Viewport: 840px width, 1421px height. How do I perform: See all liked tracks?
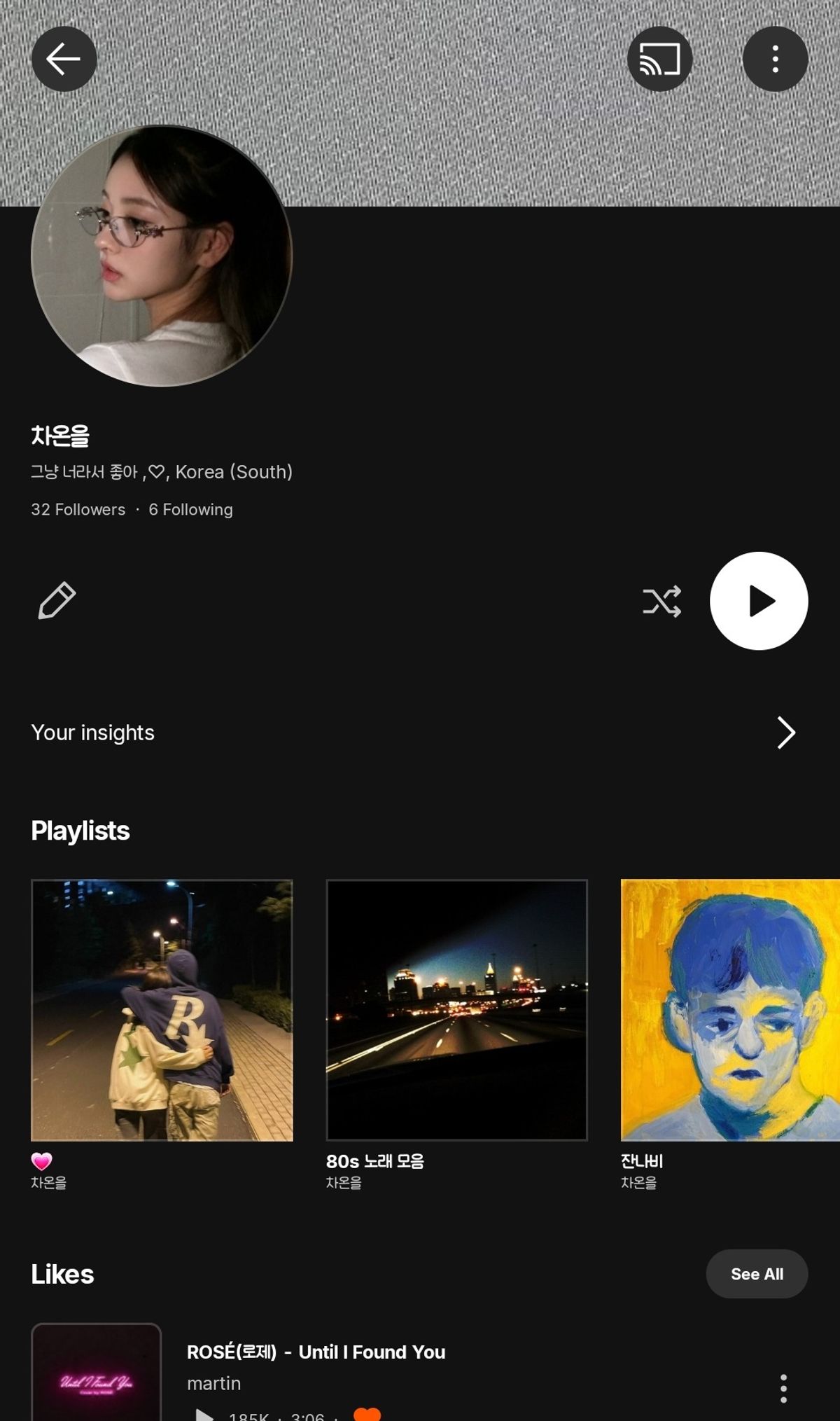click(757, 1274)
